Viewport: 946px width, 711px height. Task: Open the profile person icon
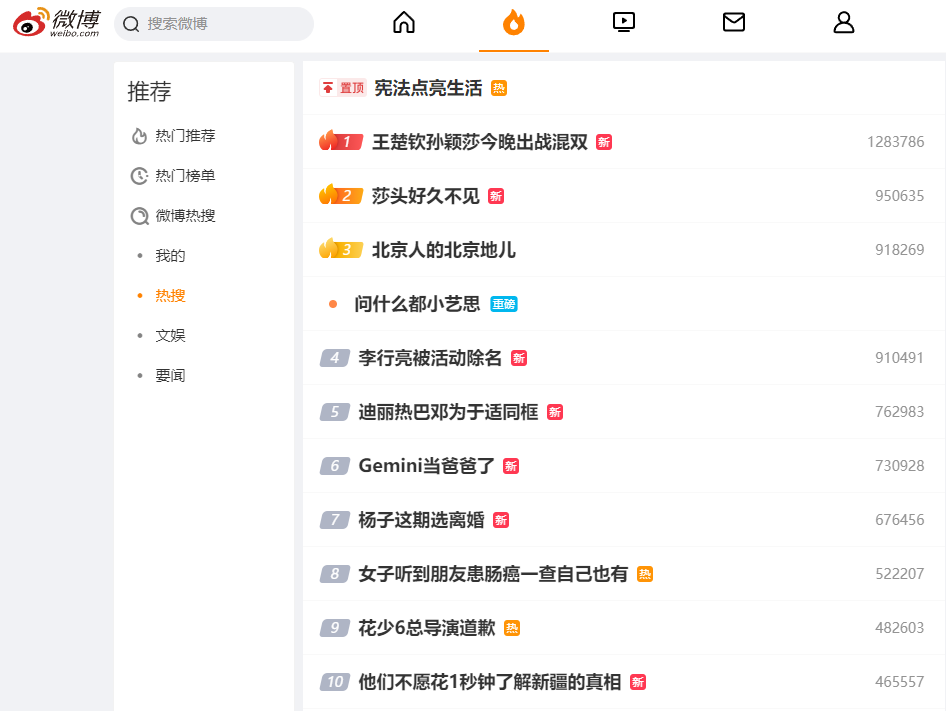[843, 22]
